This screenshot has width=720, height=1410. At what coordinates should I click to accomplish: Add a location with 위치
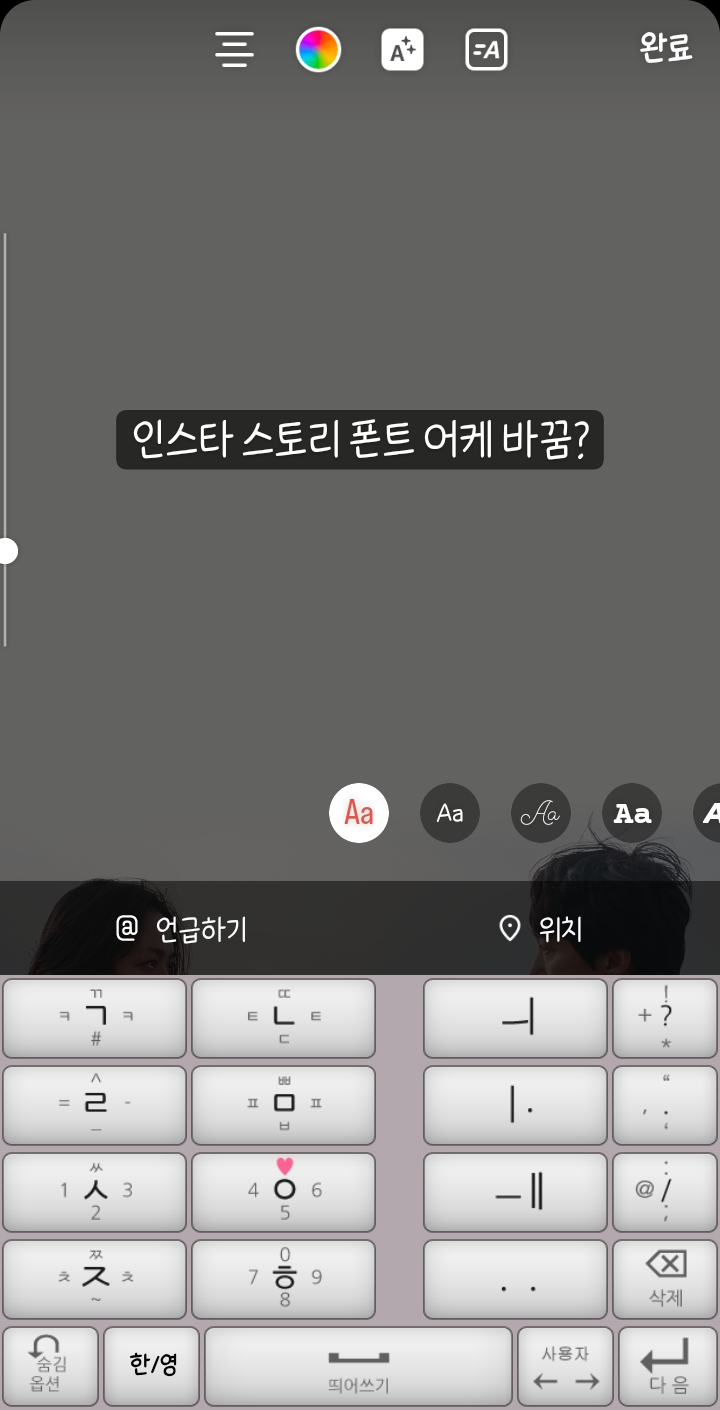(541, 929)
